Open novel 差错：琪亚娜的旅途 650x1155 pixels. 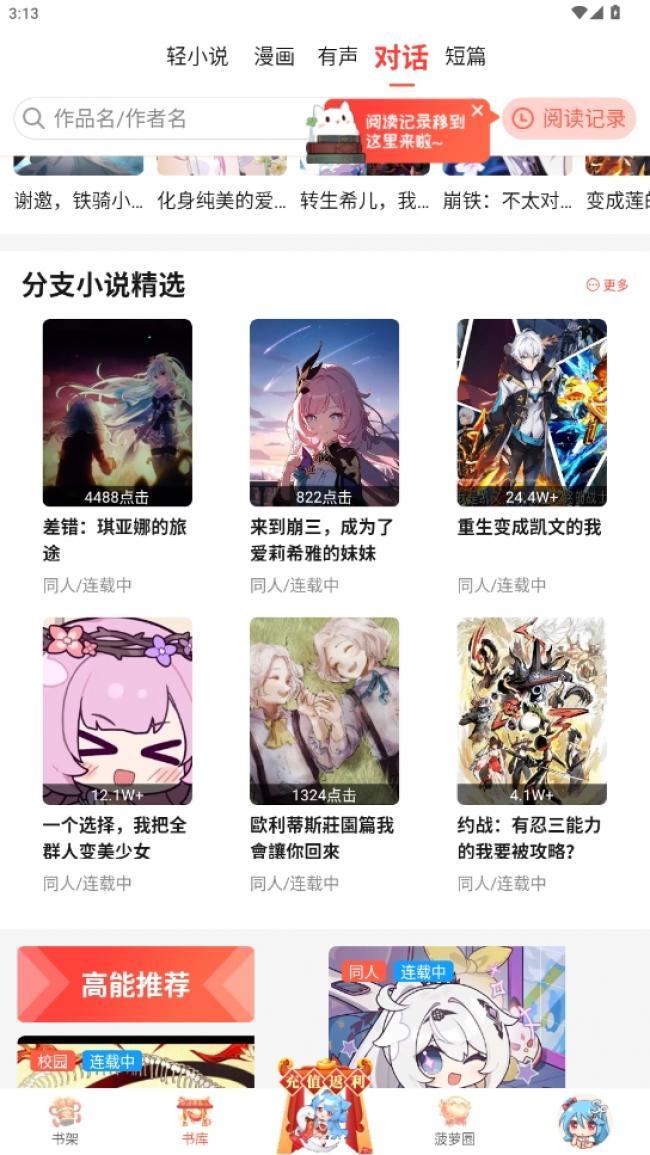117,413
